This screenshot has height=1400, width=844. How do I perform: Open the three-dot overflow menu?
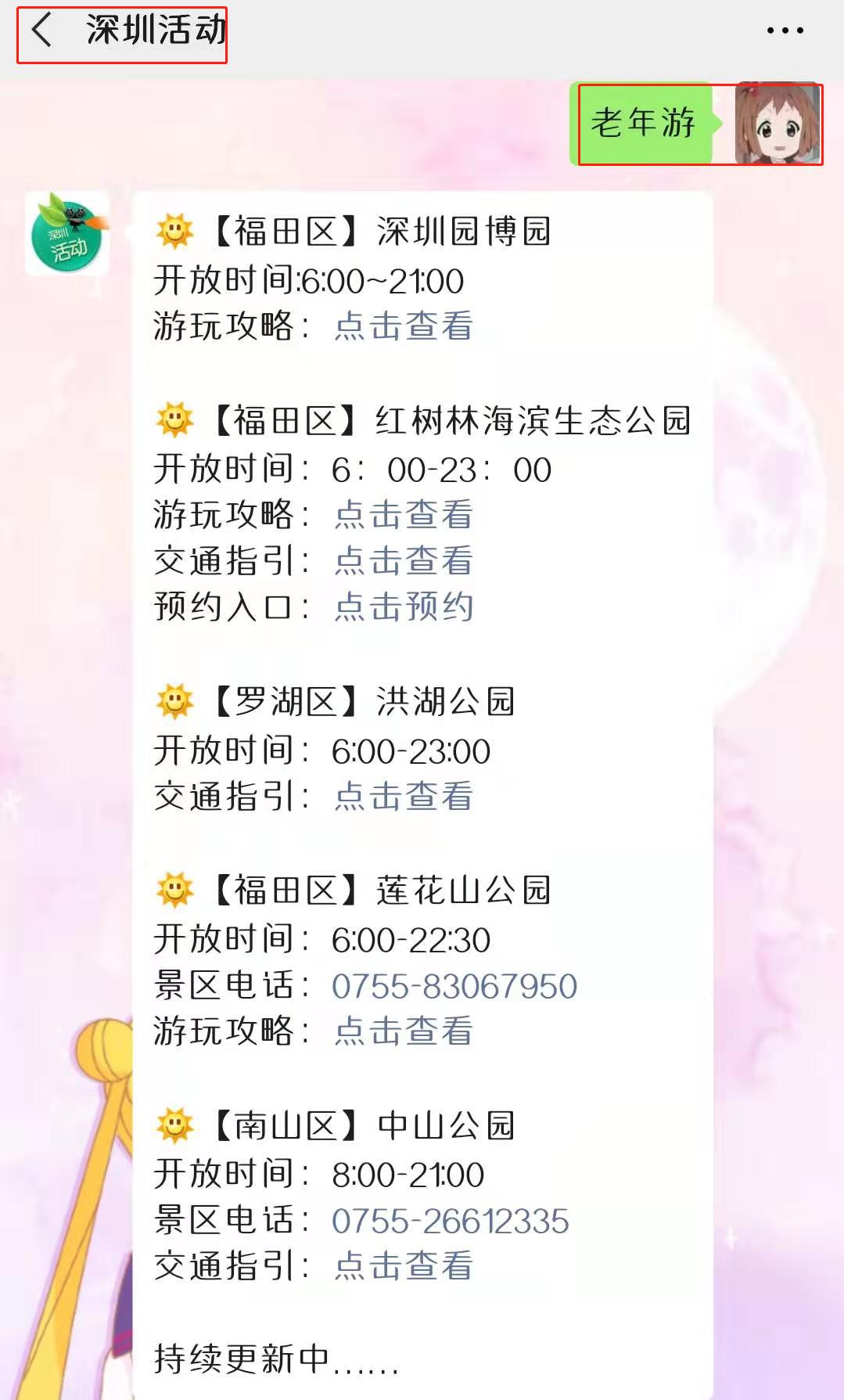(x=785, y=31)
